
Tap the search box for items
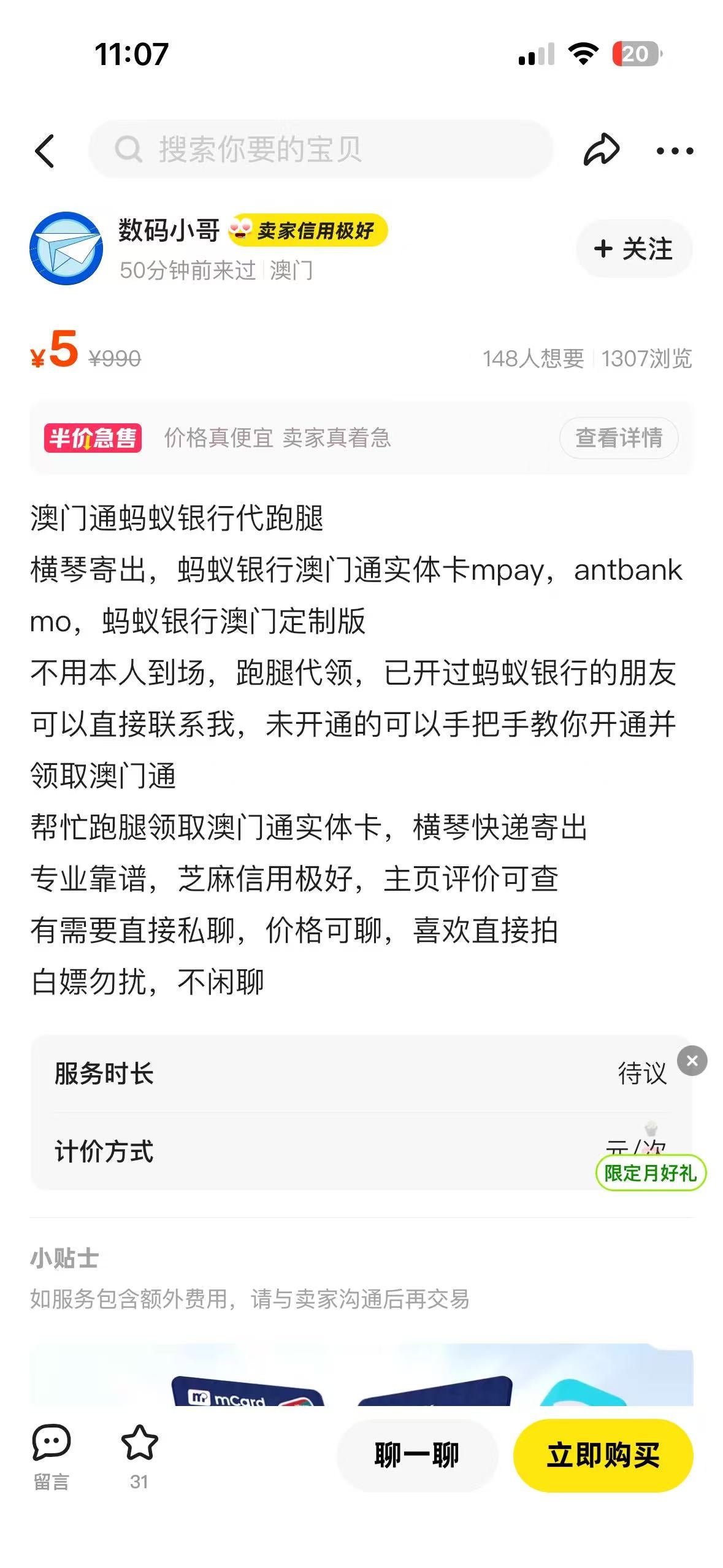coord(321,150)
